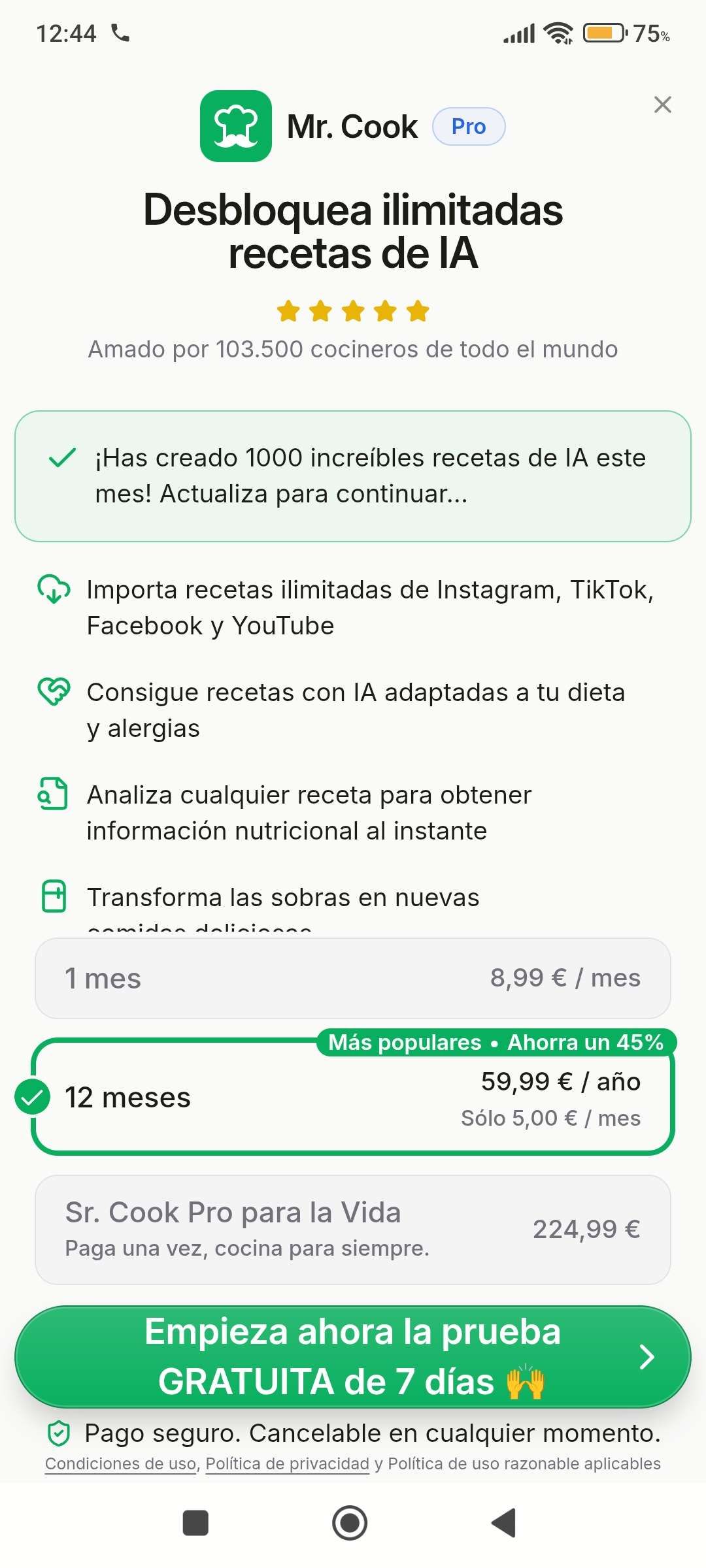Viewport: 706px width, 1568px height.
Task: Go to the system home screen
Action: [x=350, y=1523]
